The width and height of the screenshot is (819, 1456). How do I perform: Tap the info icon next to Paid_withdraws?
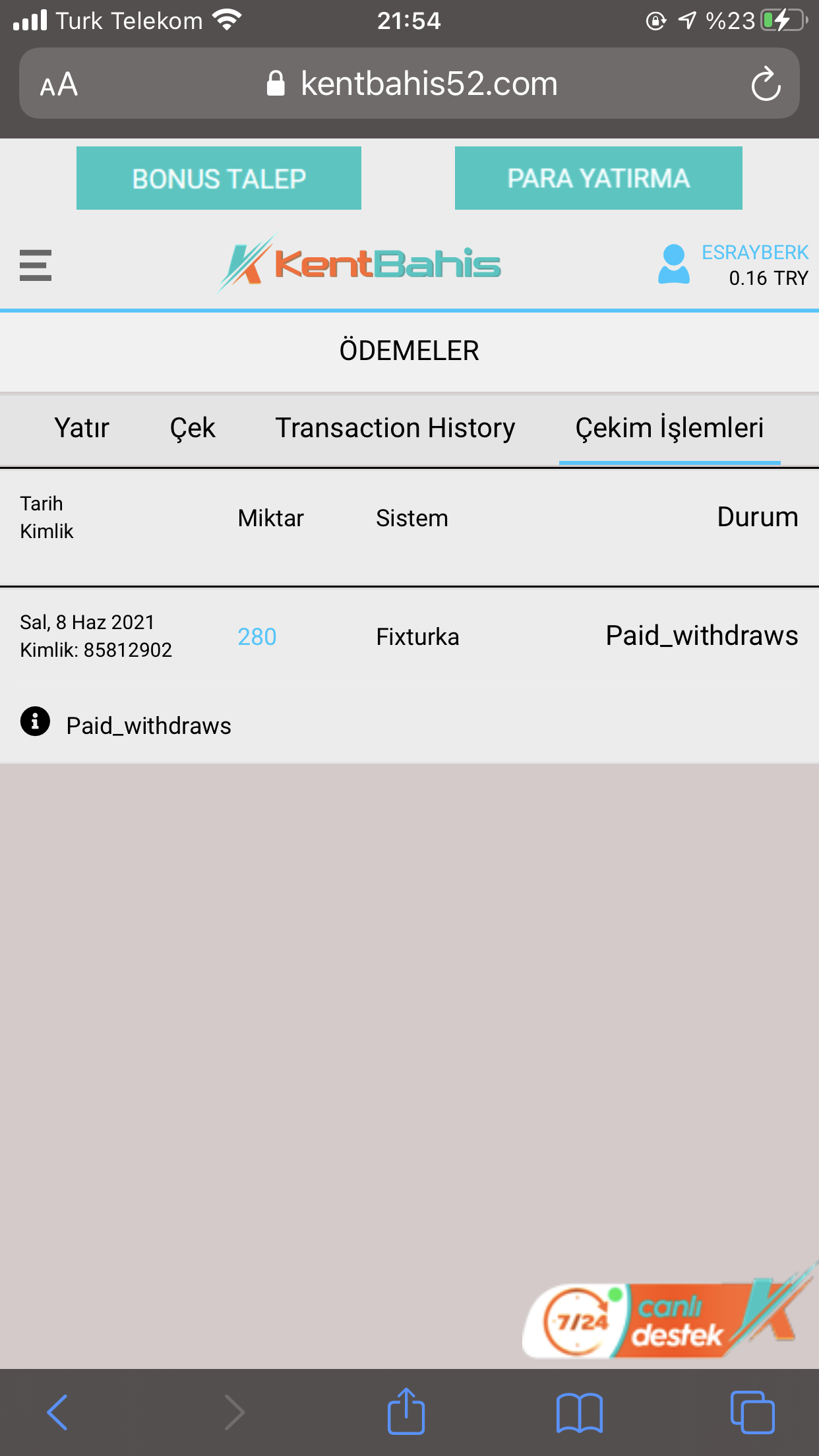(x=35, y=723)
